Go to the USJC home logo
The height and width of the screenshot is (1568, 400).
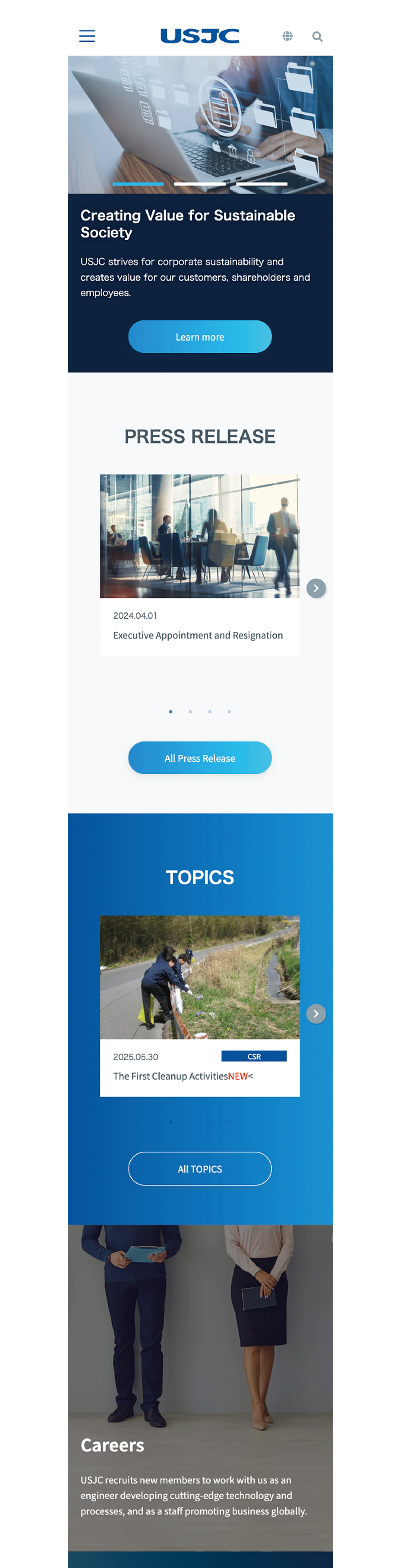coord(199,36)
